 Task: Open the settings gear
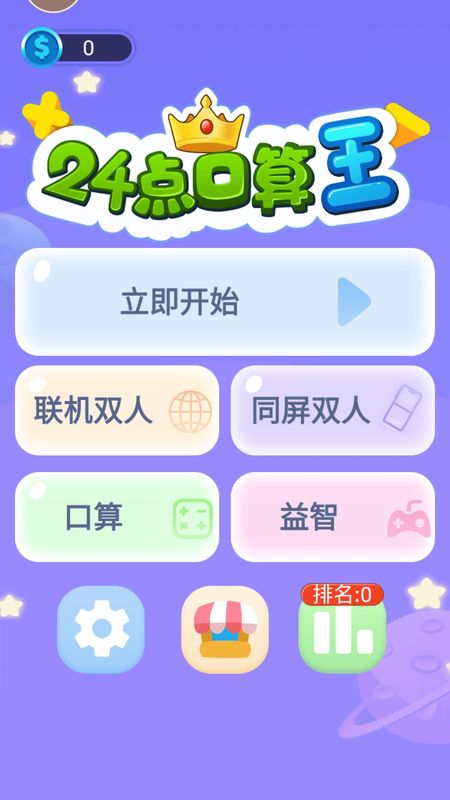(101, 629)
